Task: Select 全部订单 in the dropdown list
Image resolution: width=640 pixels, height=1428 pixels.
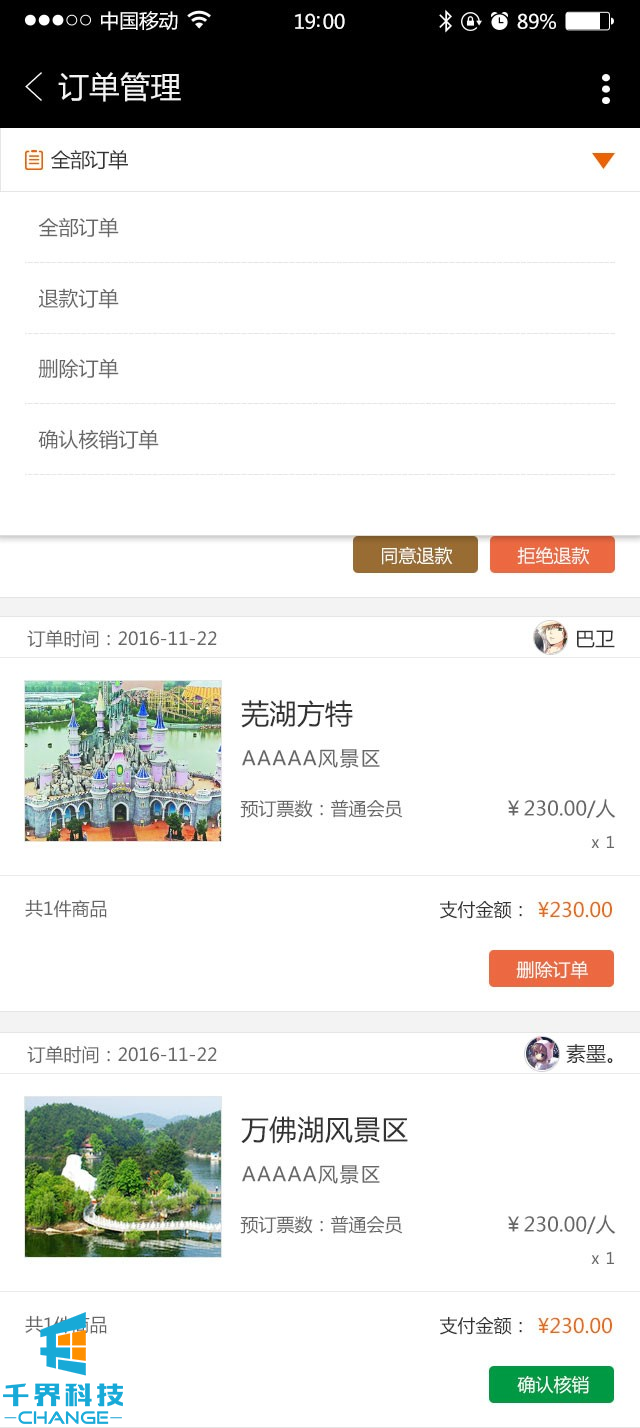Action: tap(79, 228)
